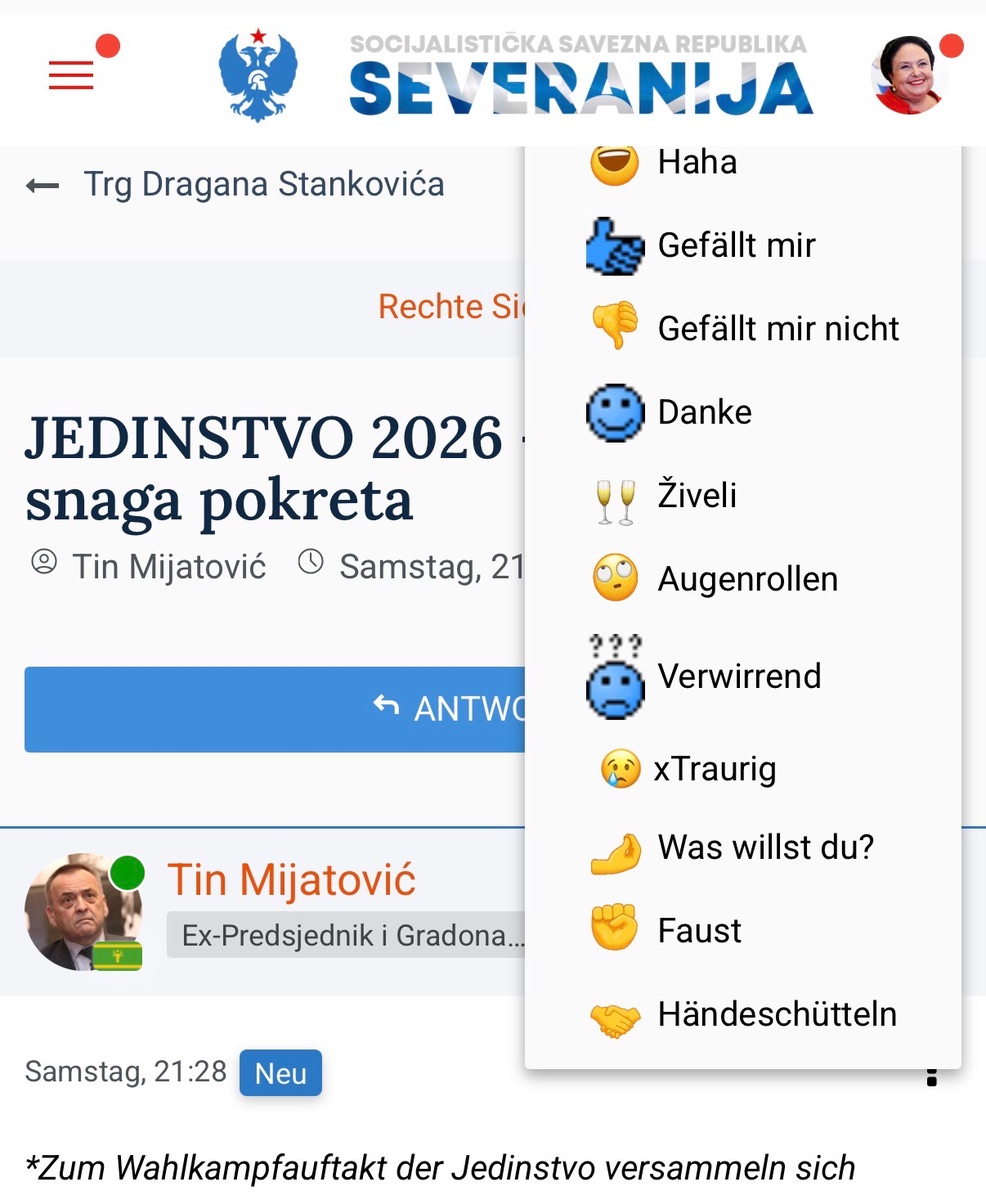Open the hamburger navigation menu
The image size is (986, 1200).
(71, 75)
